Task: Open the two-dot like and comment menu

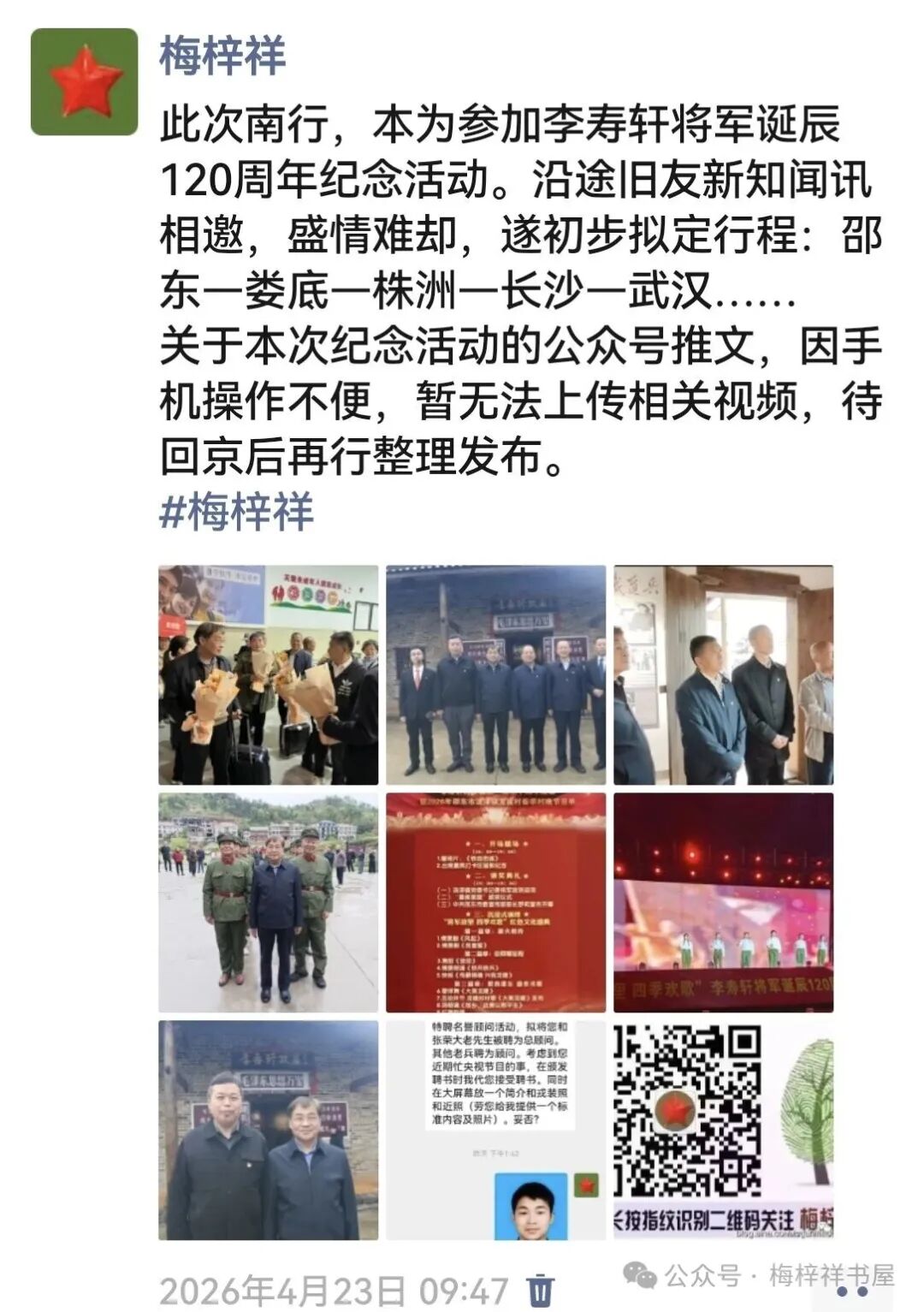Action: tap(851, 1290)
